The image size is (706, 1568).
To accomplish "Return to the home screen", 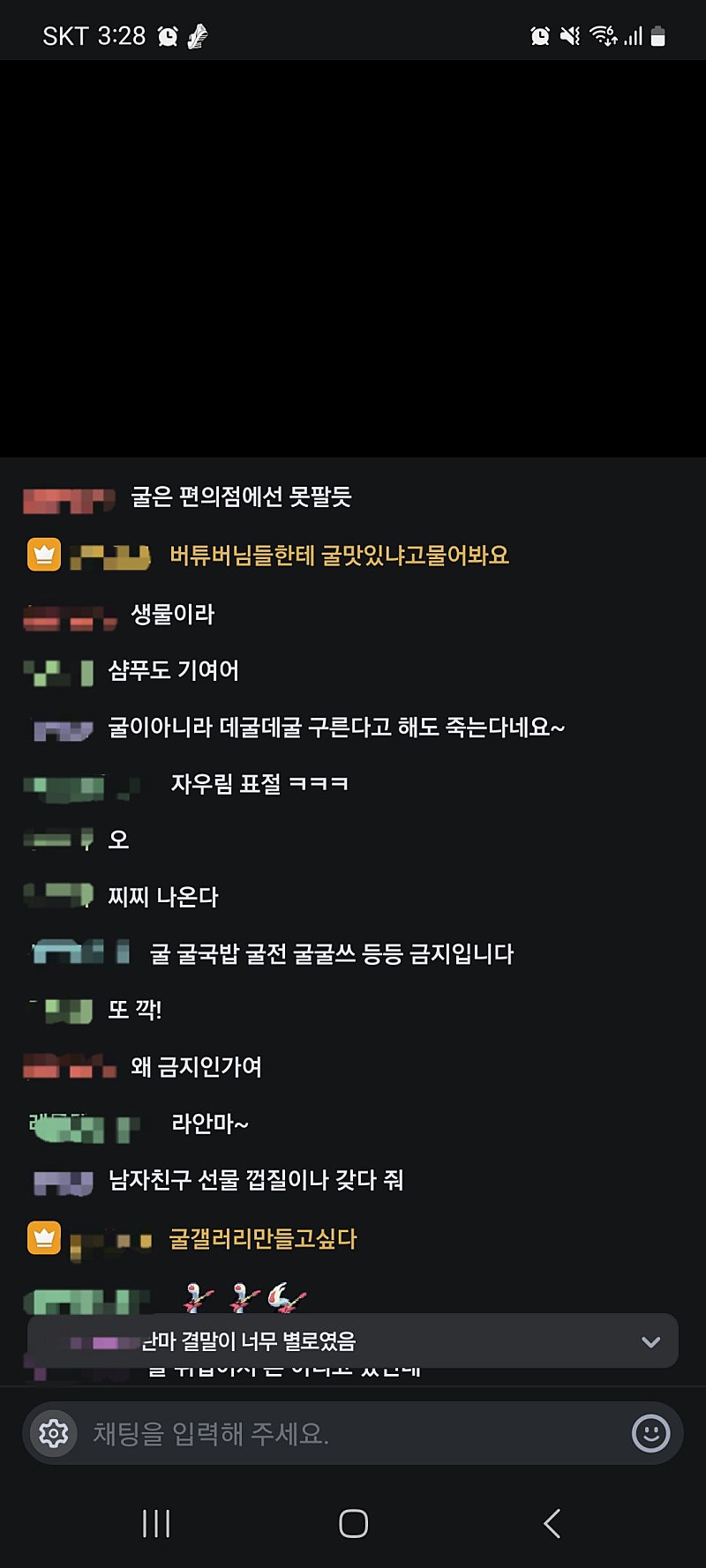I will [353, 1523].
